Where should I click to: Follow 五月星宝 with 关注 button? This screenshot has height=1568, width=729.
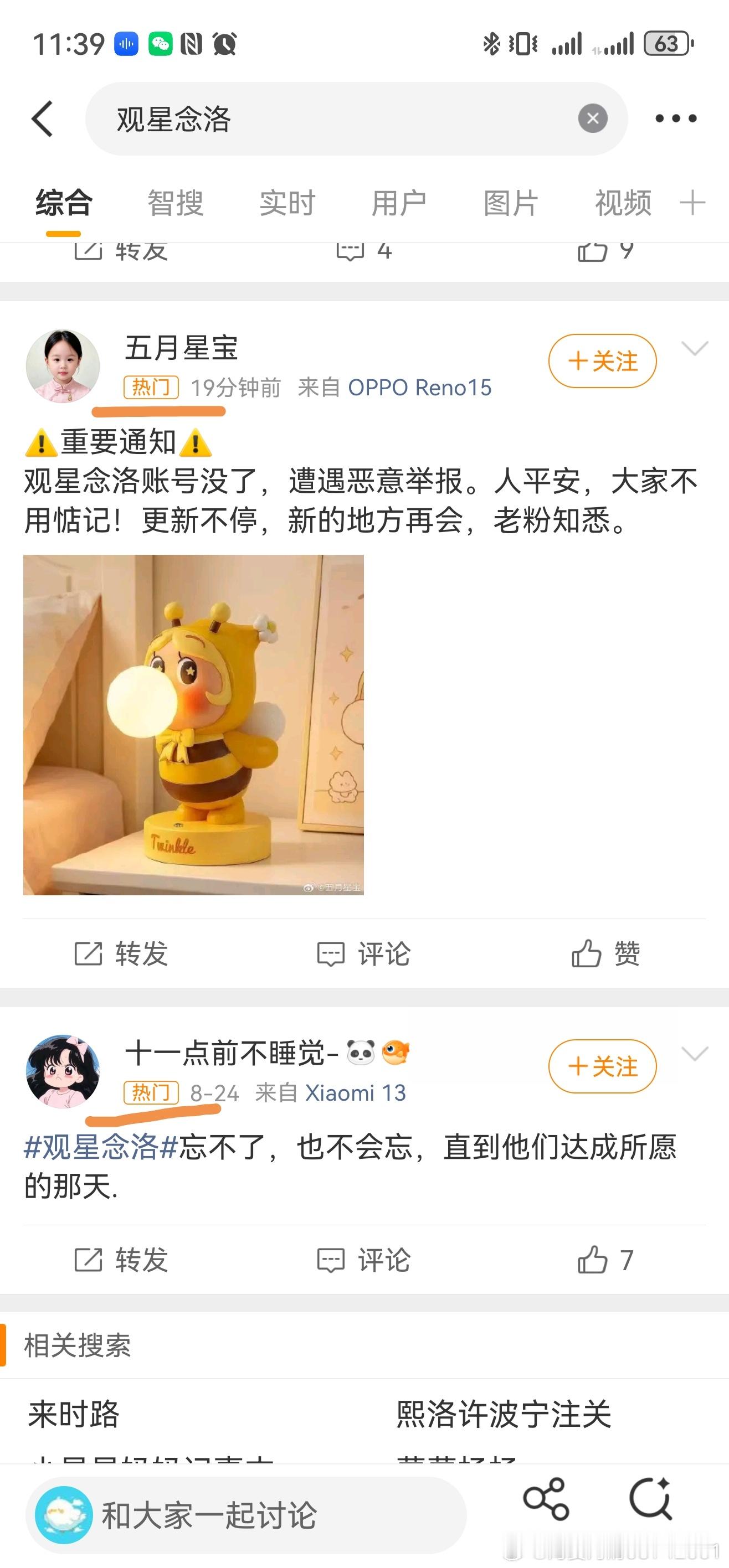pos(602,361)
